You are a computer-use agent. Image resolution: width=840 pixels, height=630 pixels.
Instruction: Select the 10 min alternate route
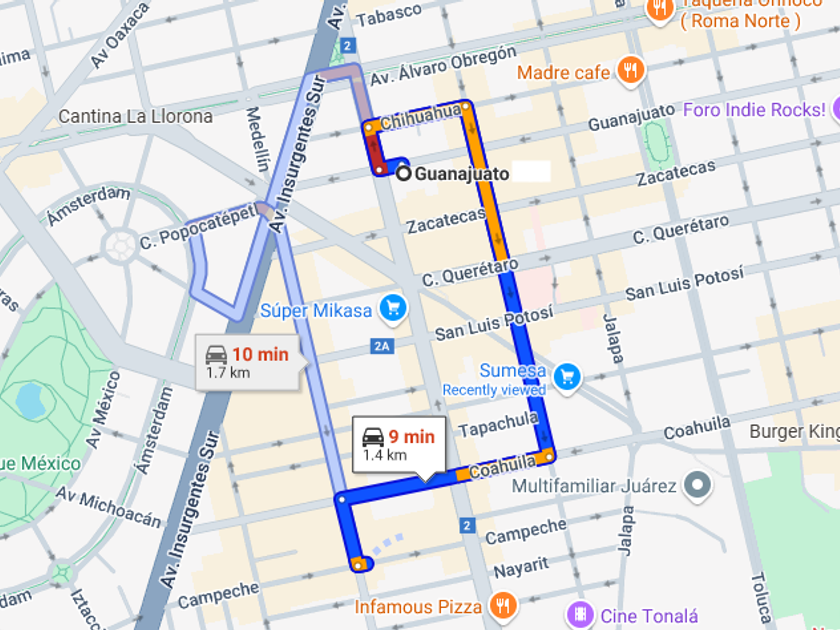tap(248, 363)
